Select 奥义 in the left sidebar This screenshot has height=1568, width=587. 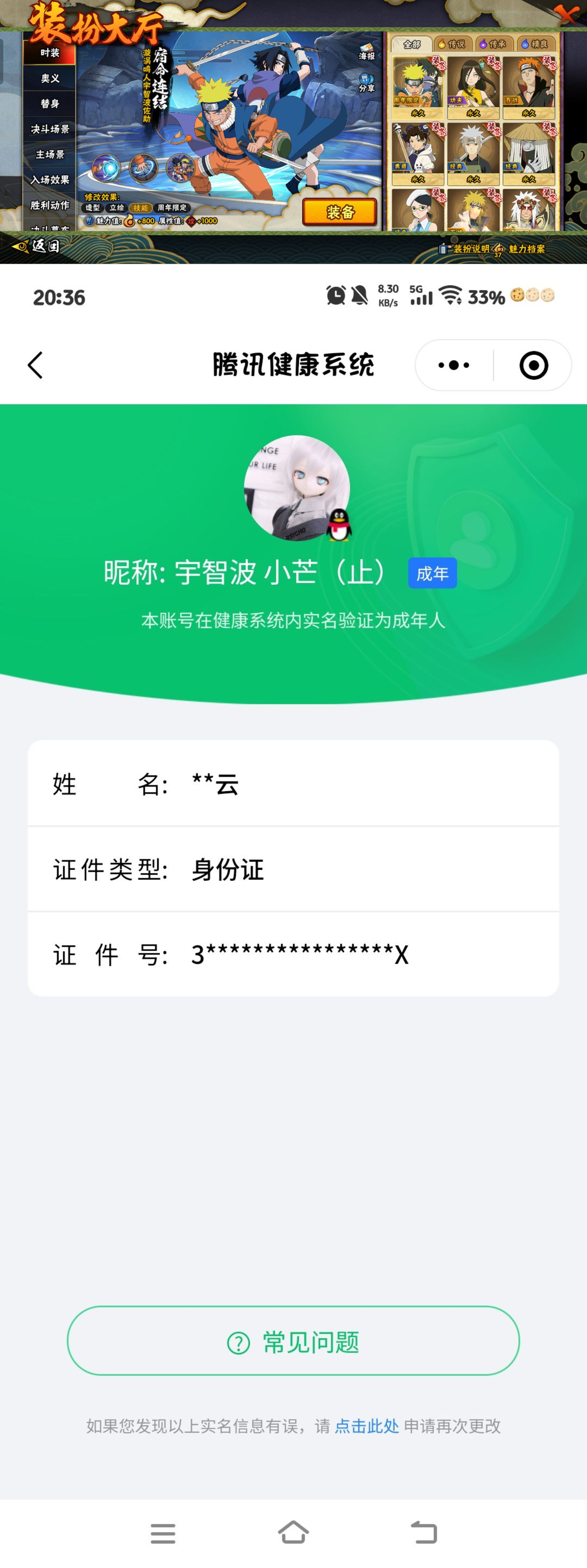point(50,78)
